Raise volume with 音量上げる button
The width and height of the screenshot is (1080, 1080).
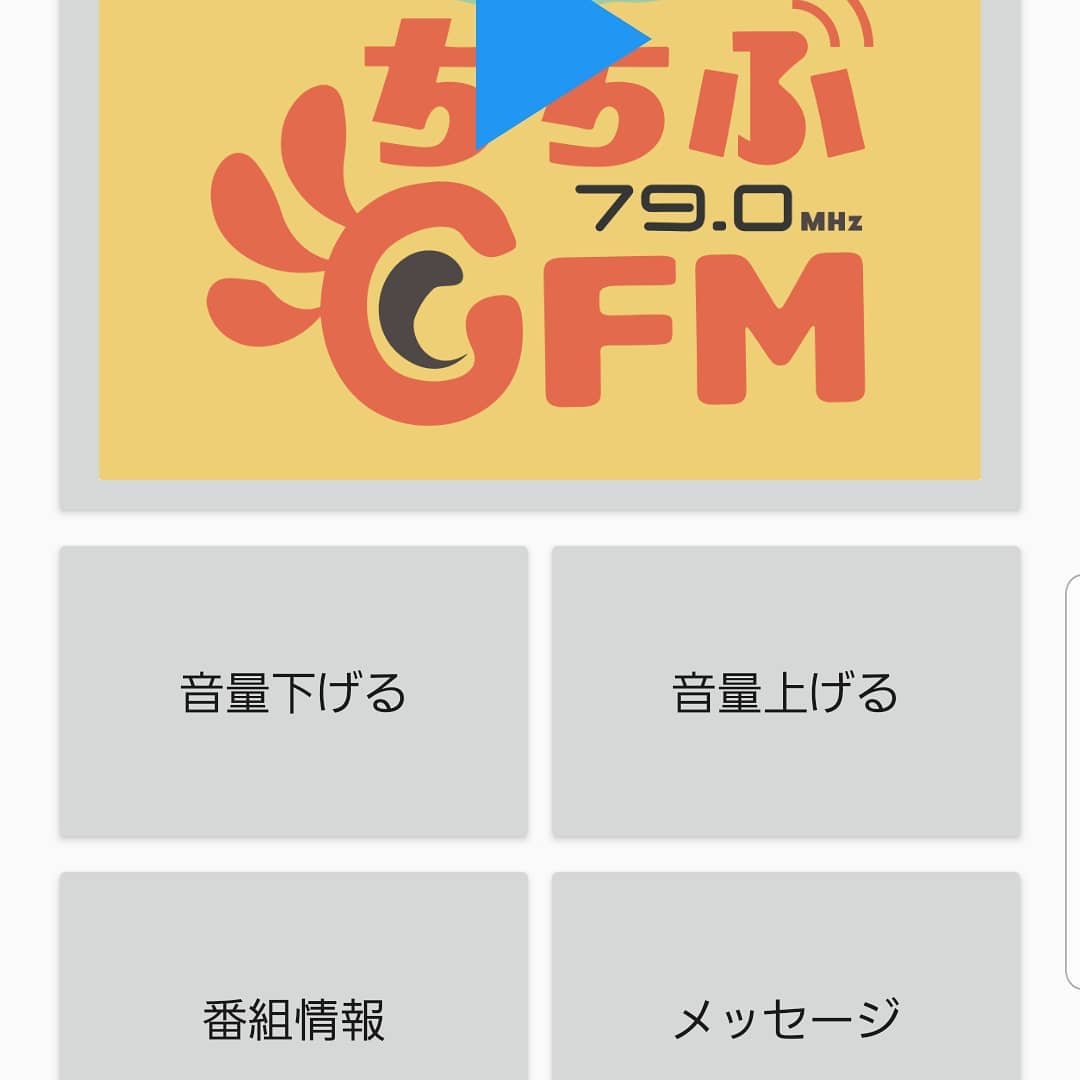point(786,692)
